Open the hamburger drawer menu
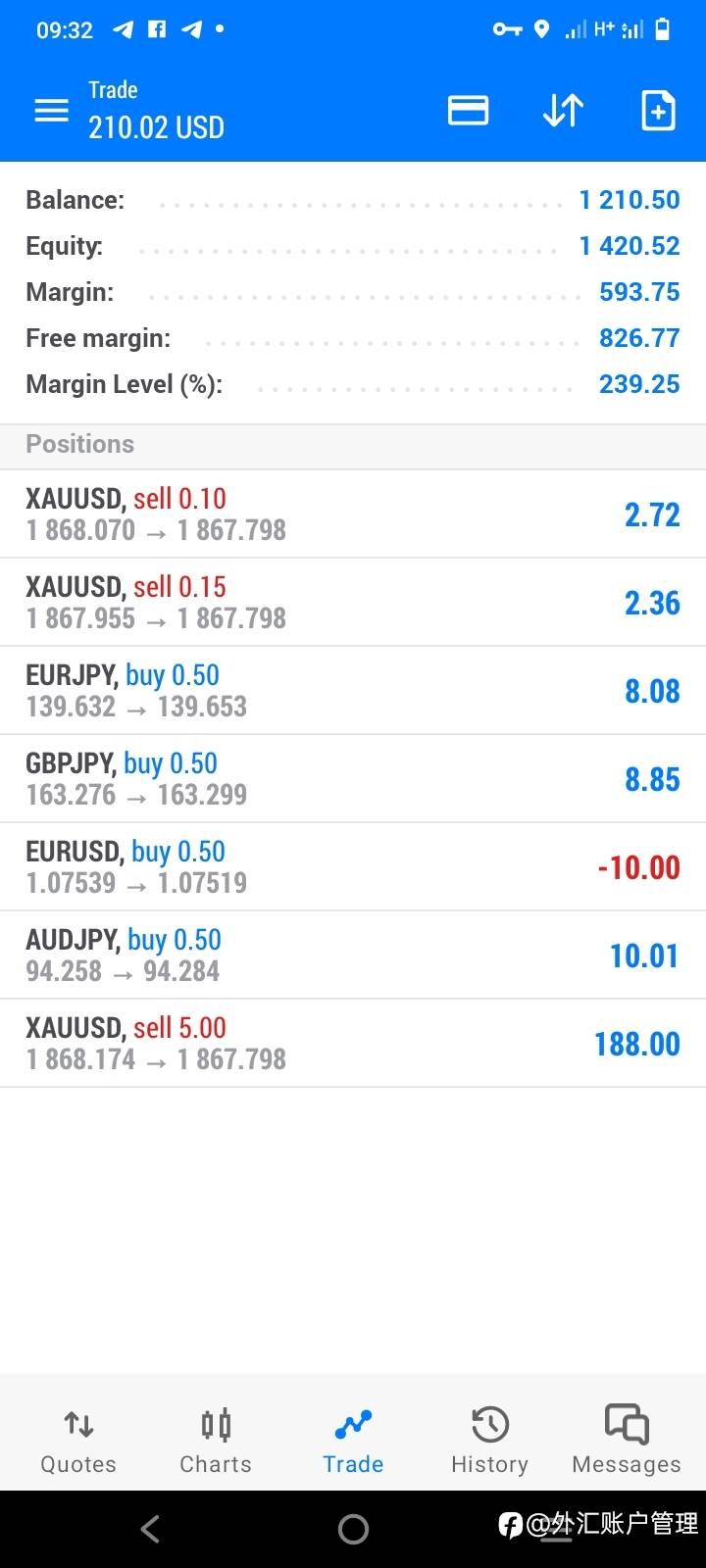The image size is (706, 1568). 51,110
